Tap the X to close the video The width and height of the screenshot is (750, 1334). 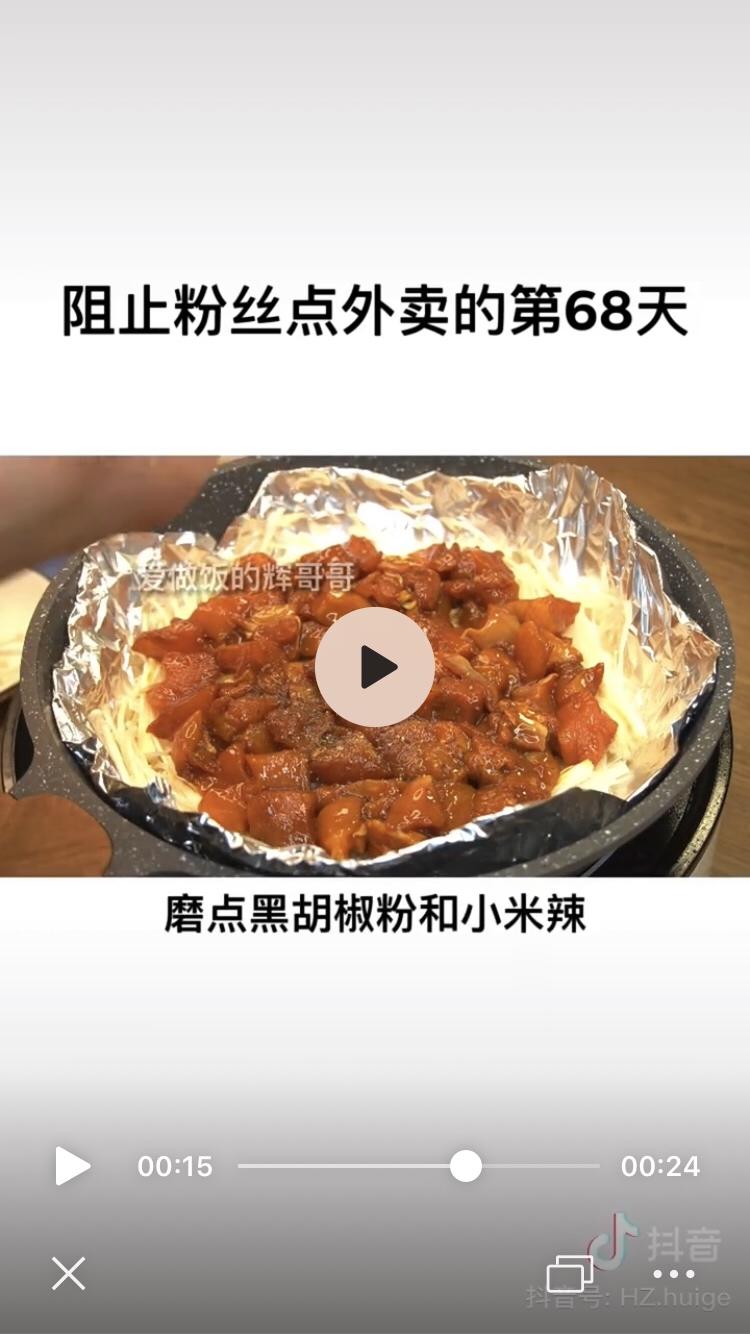67,1274
